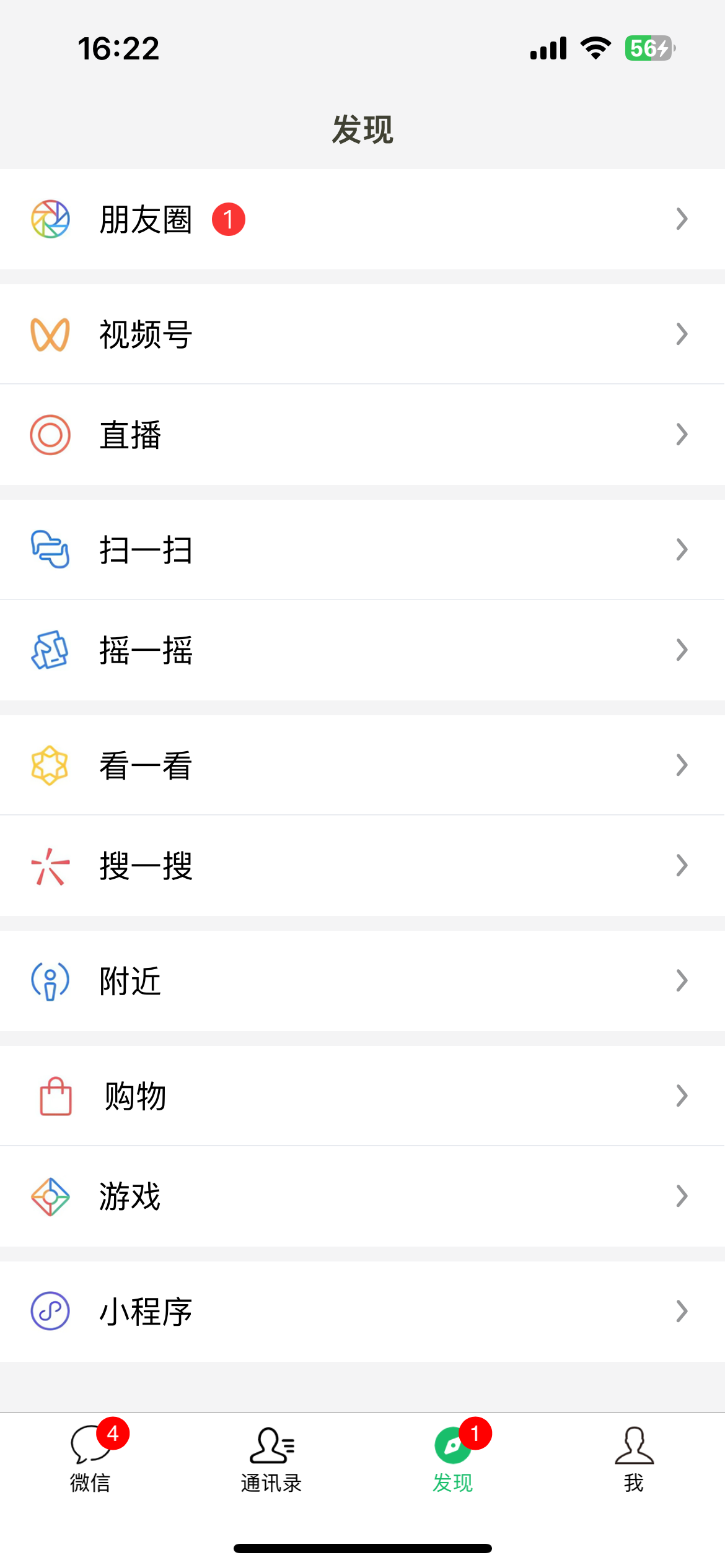Open the 视频号 Channels row

(146, 334)
